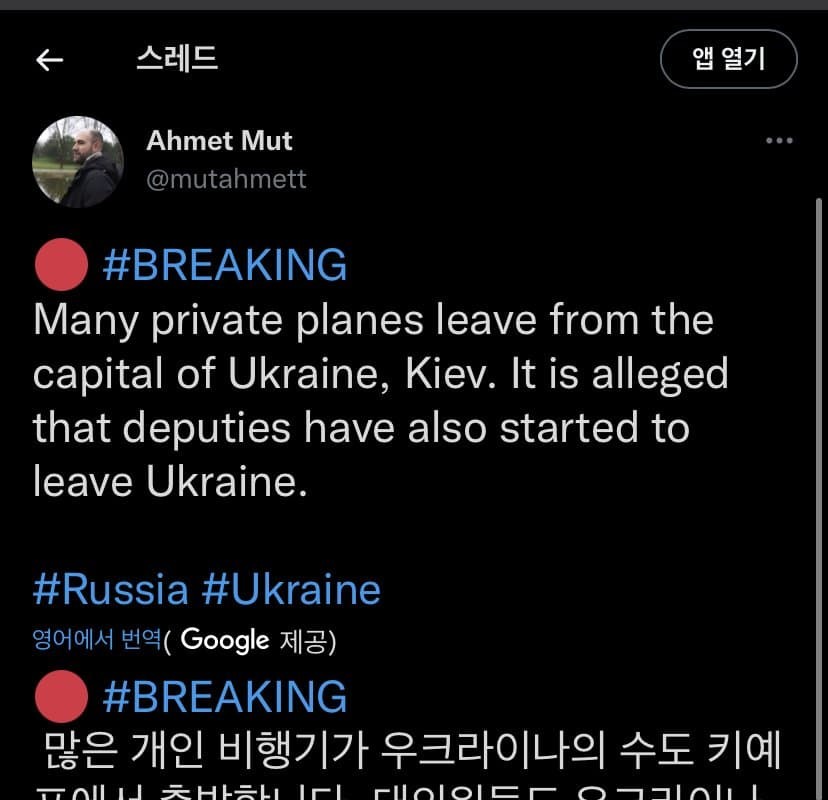Go back using the arrow icon
The width and height of the screenshot is (828, 800).
(49, 60)
